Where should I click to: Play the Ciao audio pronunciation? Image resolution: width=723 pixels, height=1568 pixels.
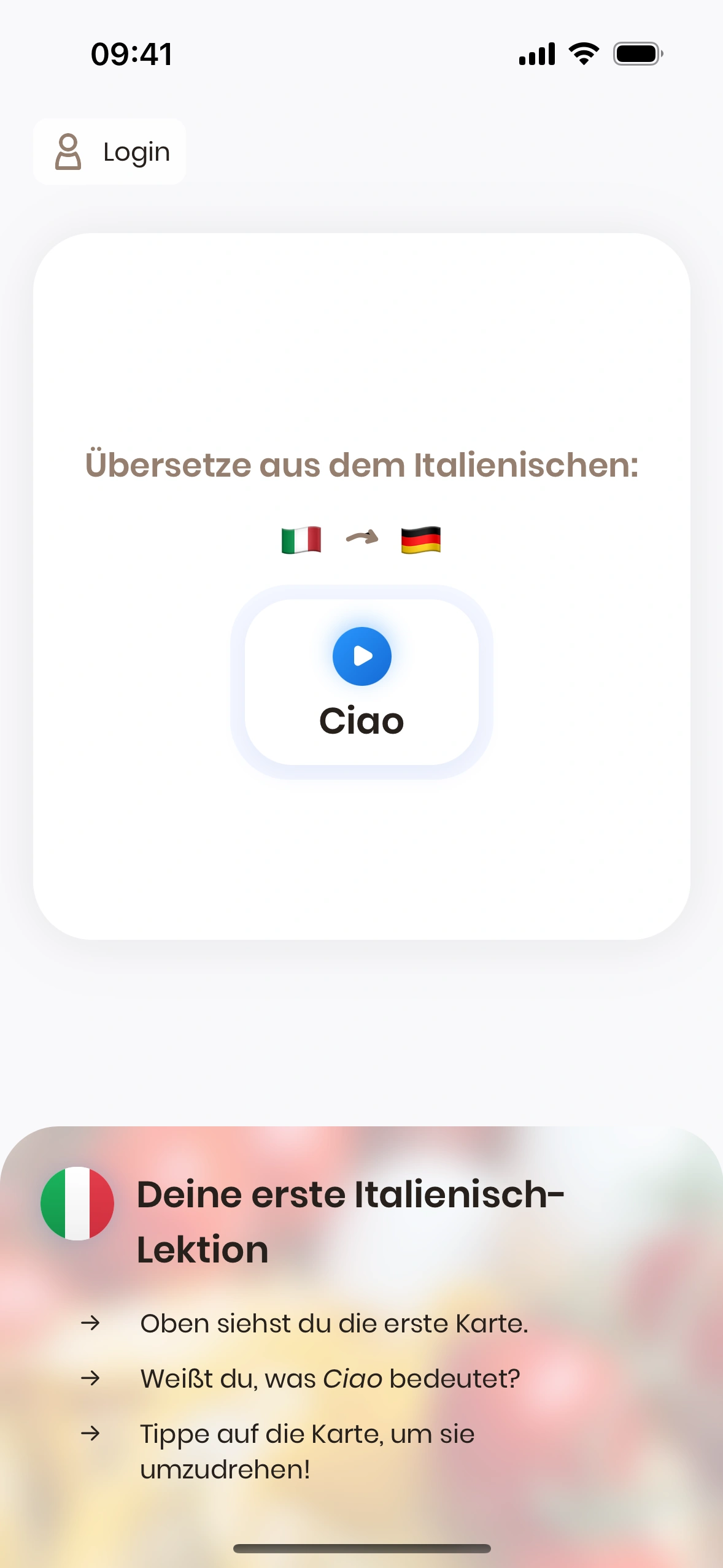pyautogui.click(x=361, y=656)
